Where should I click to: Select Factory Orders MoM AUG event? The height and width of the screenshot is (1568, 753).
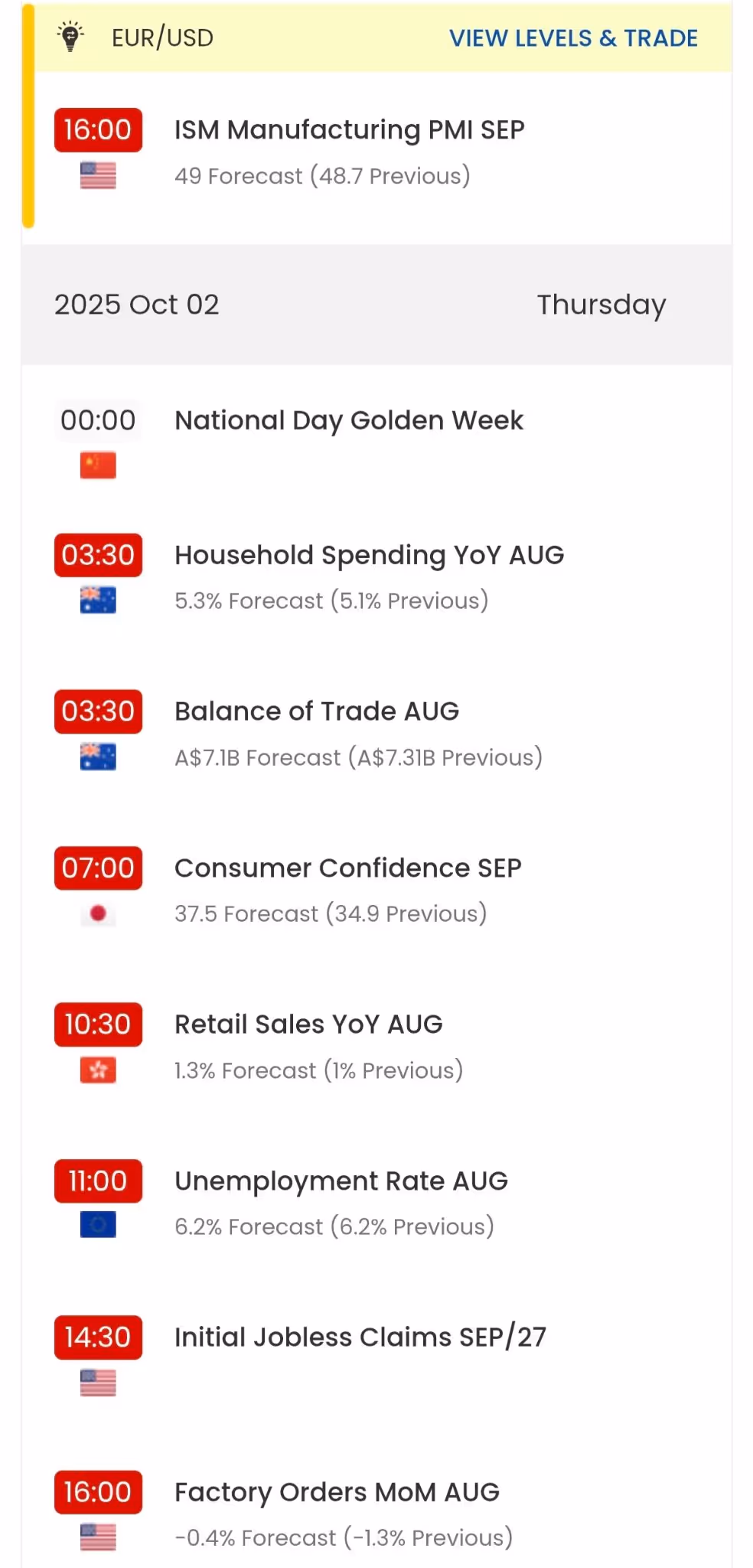[x=337, y=1492]
